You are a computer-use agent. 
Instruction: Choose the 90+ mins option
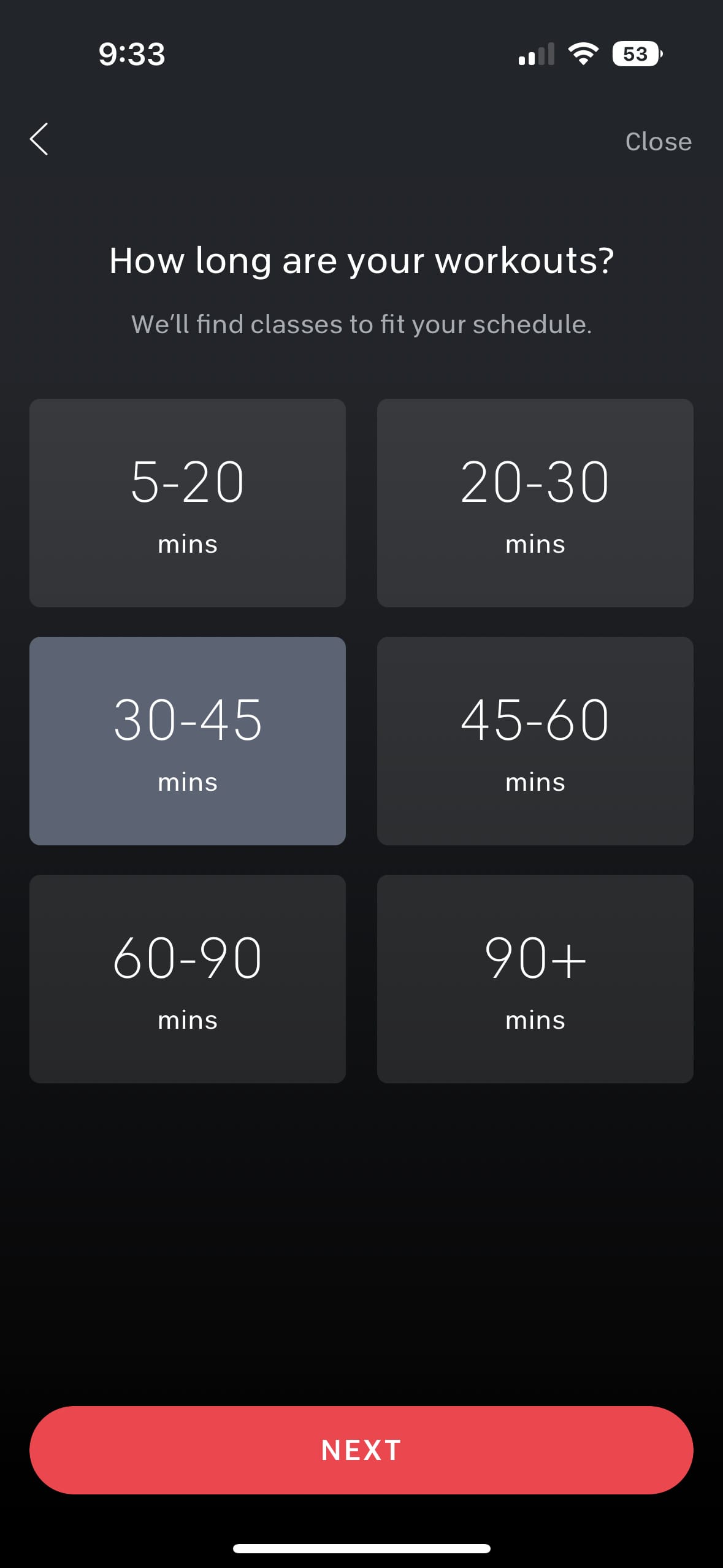(x=535, y=979)
